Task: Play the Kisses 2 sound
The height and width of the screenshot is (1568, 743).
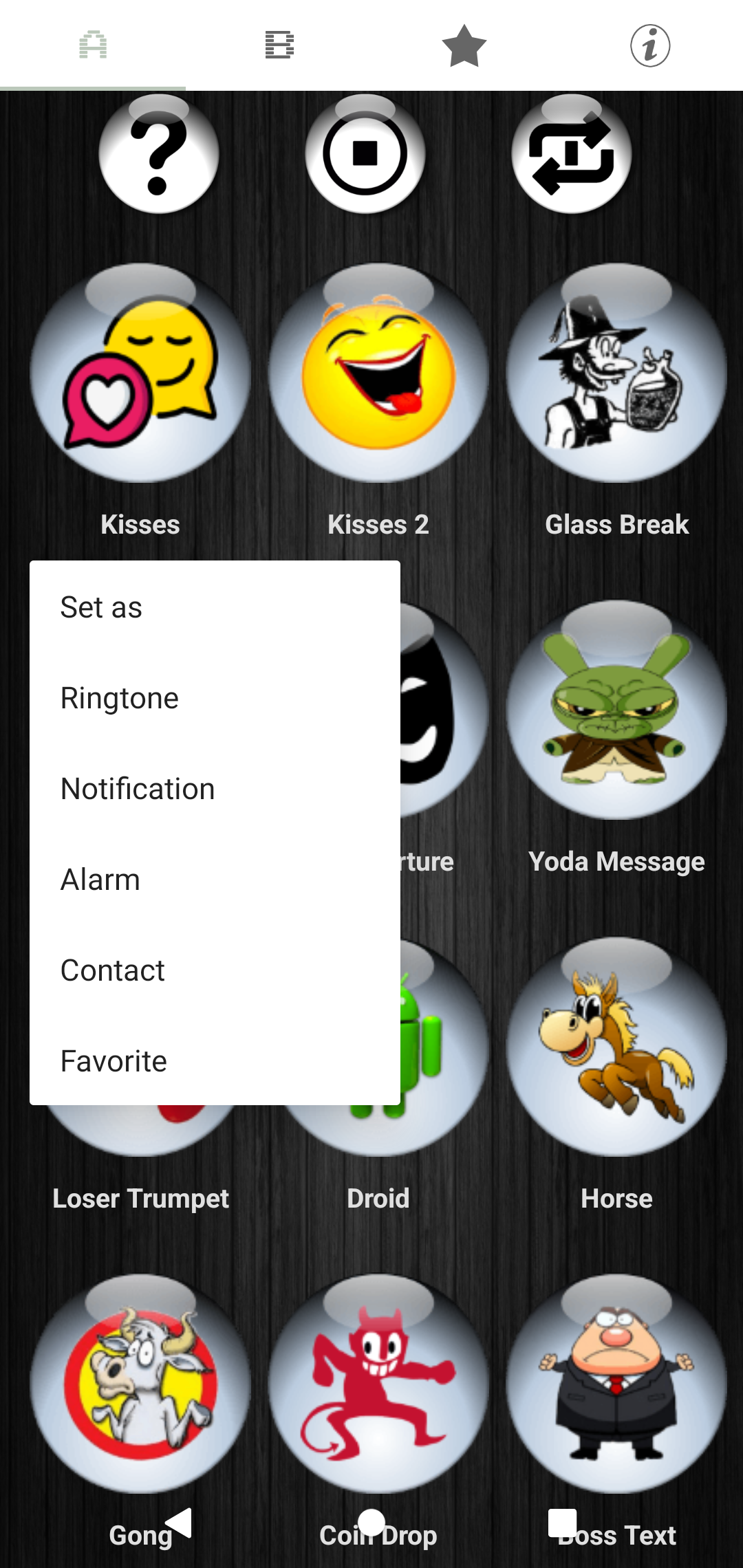Action: click(x=378, y=375)
